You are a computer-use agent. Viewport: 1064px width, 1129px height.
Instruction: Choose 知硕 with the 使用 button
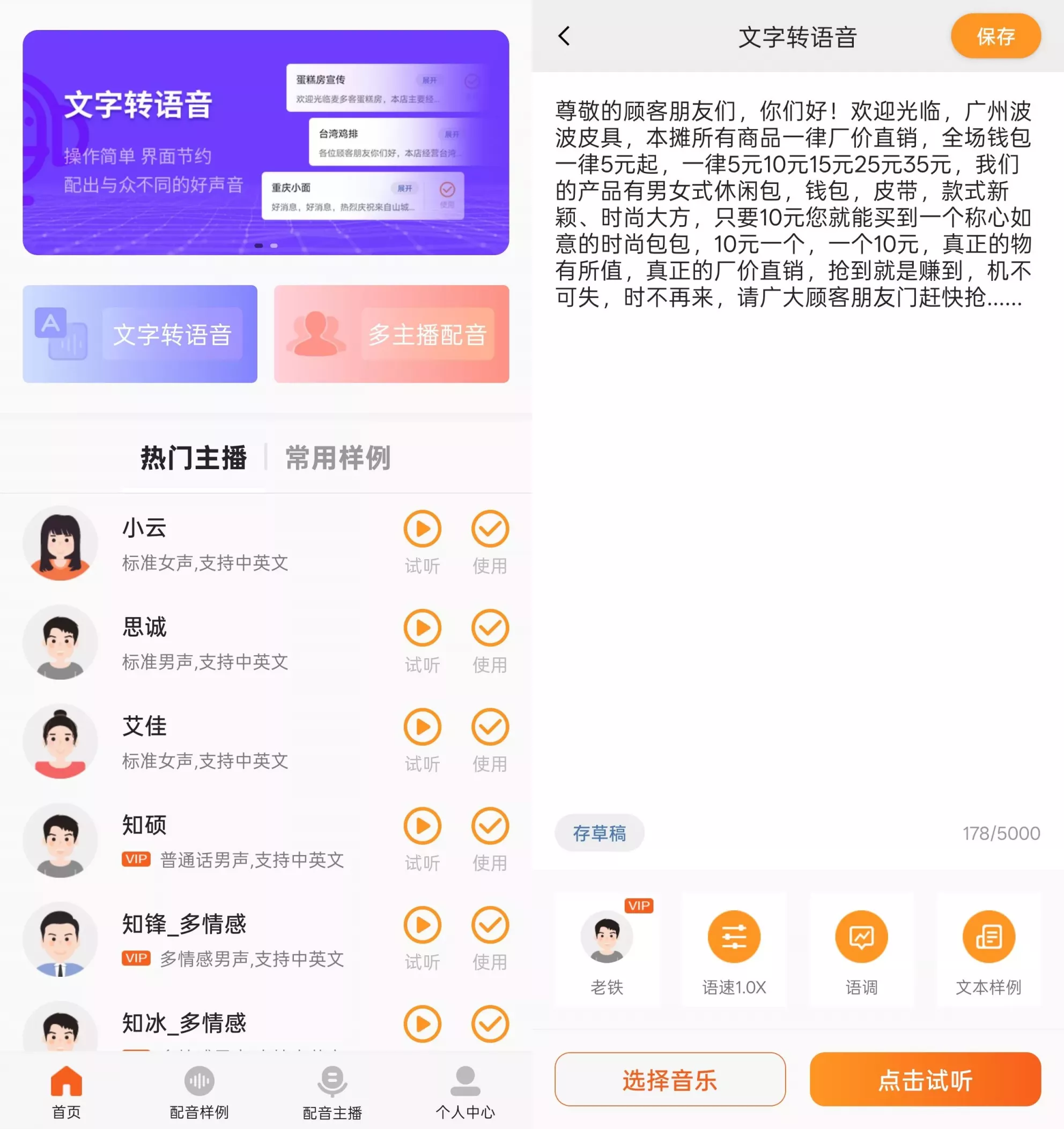(490, 827)
